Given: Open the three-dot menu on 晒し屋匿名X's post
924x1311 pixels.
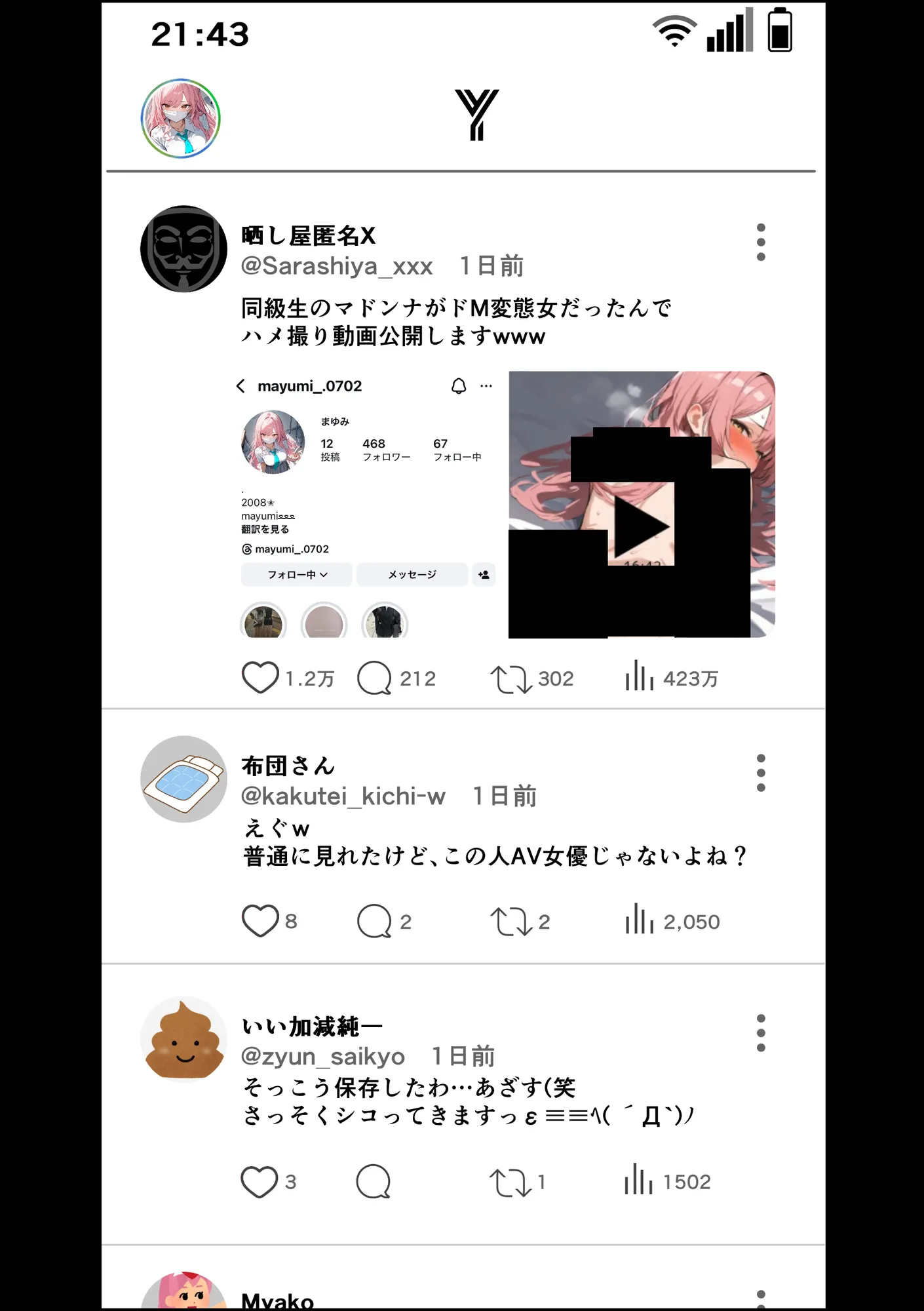Looking at the screenshot, I should click(760, 241).
